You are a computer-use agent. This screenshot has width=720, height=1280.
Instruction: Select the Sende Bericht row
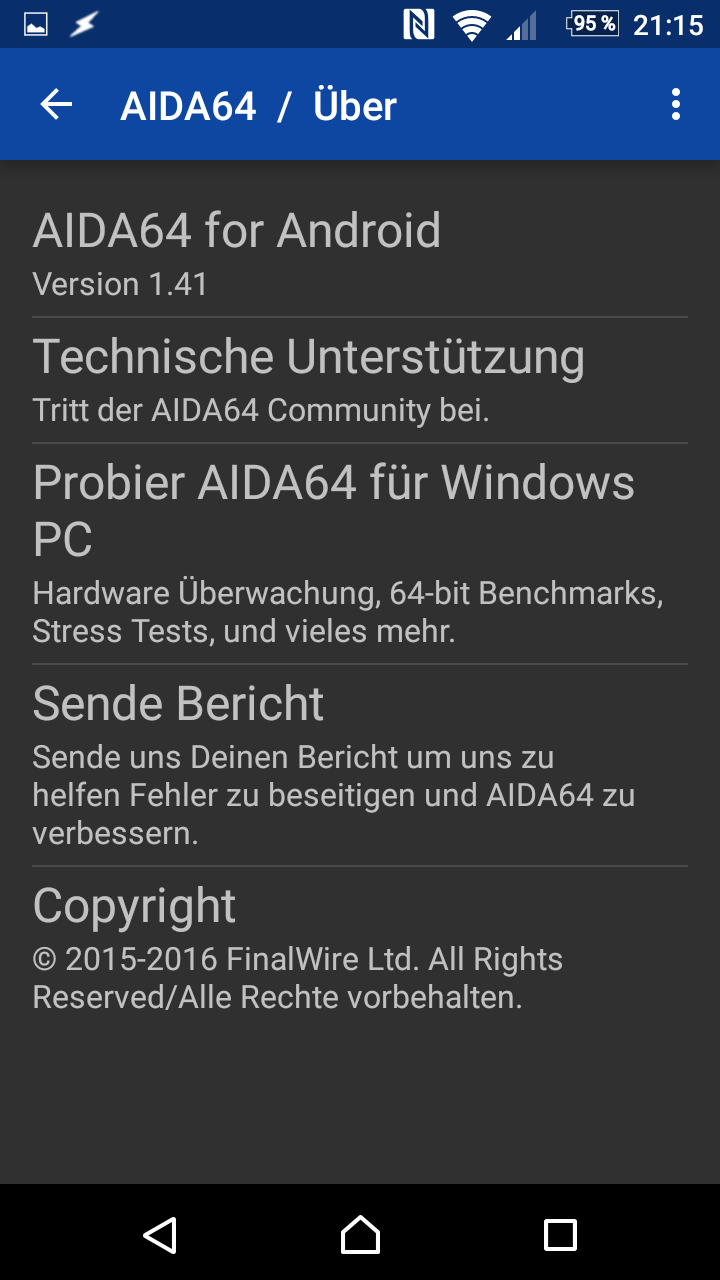(x=360, y=765)
